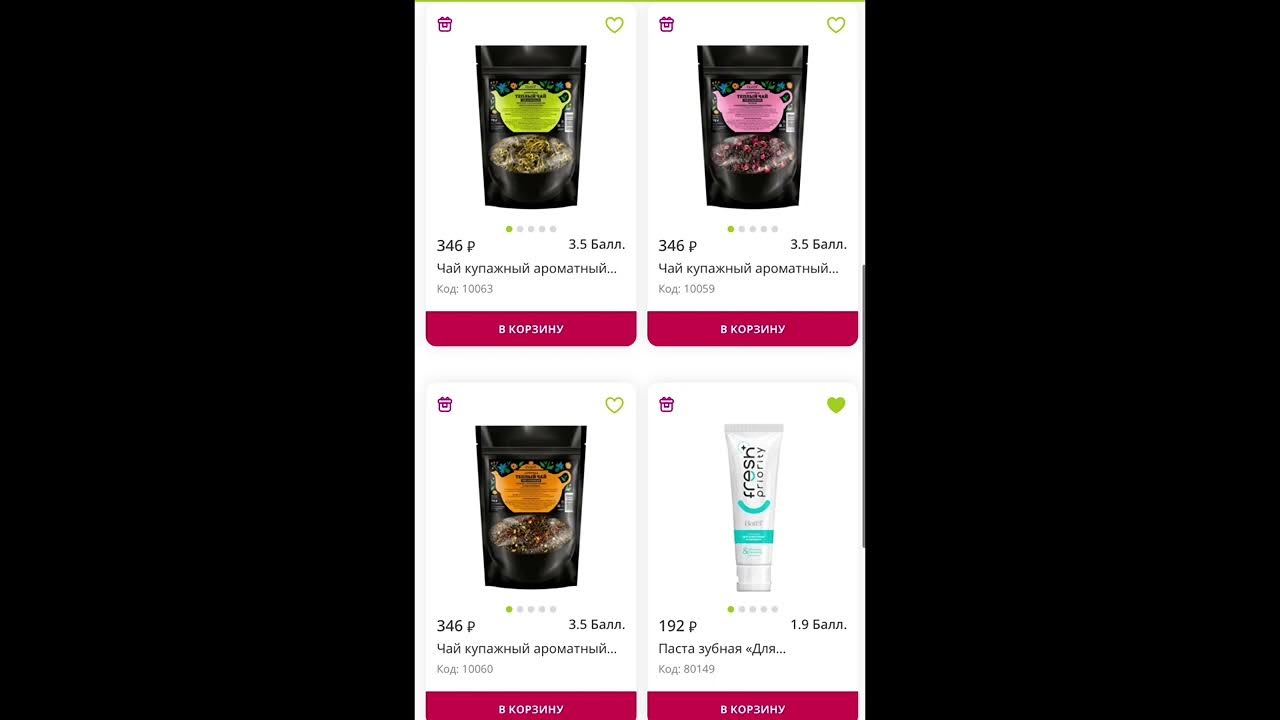1280x720 pixels.
Task: Tap the purple basket icon on tea 10060
Action: tap(445, 405)
